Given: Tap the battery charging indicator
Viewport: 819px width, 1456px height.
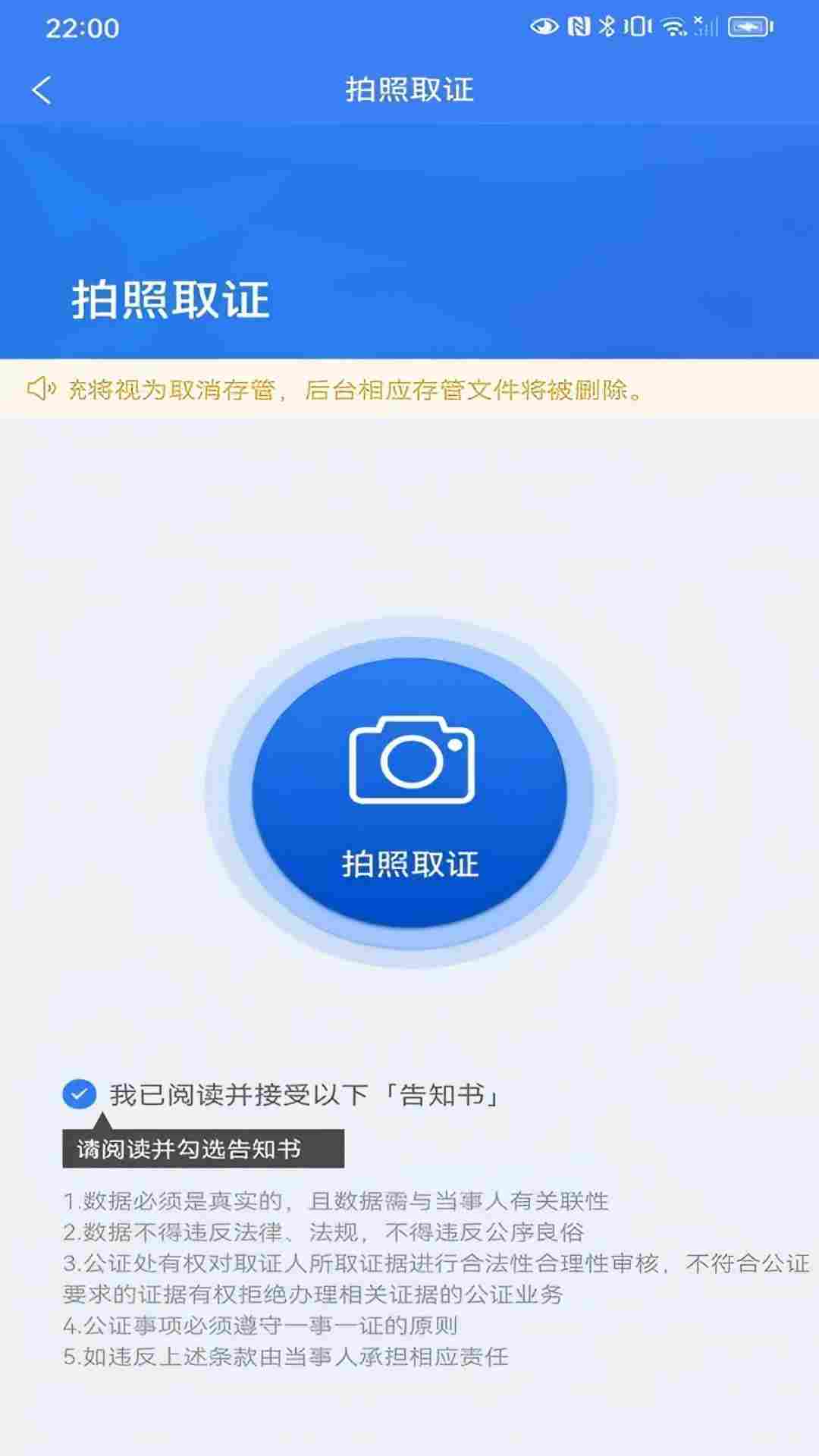Looking at the screenshot, I should (x=747, y=27).
